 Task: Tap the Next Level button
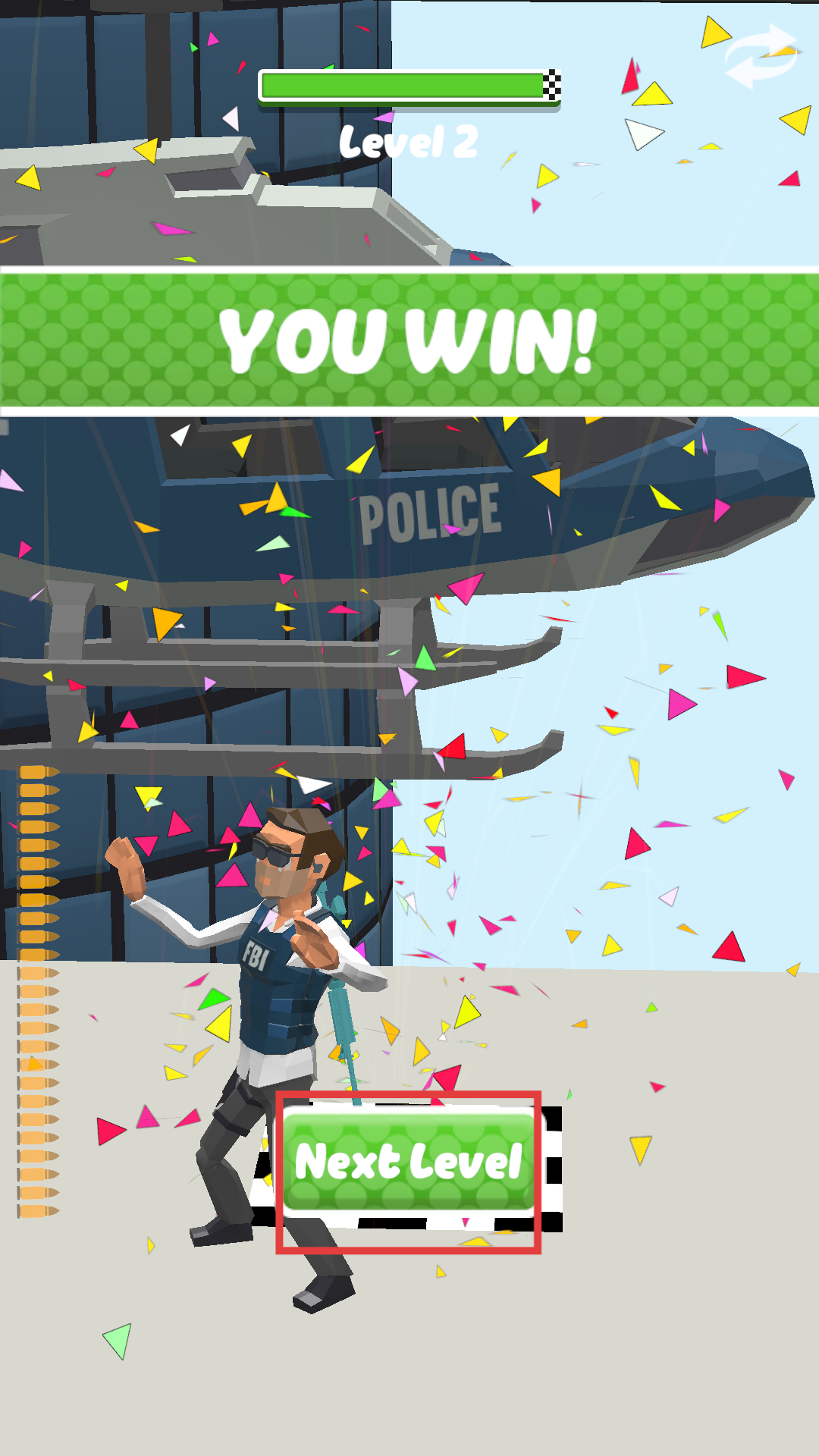[x=409, y=1161]
